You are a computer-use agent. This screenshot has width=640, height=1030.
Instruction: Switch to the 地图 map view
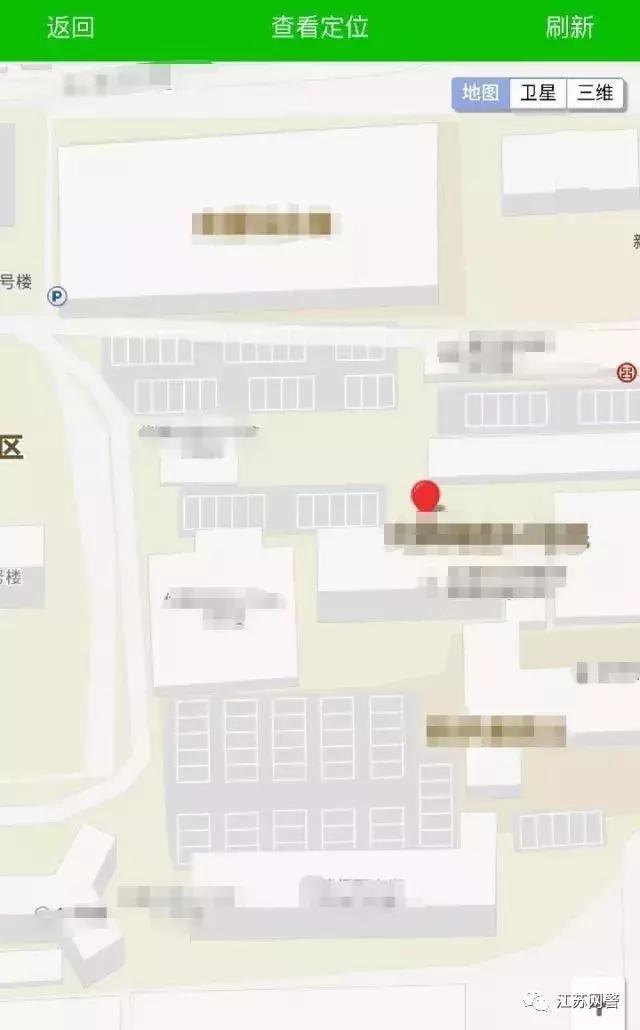(481, 93)
